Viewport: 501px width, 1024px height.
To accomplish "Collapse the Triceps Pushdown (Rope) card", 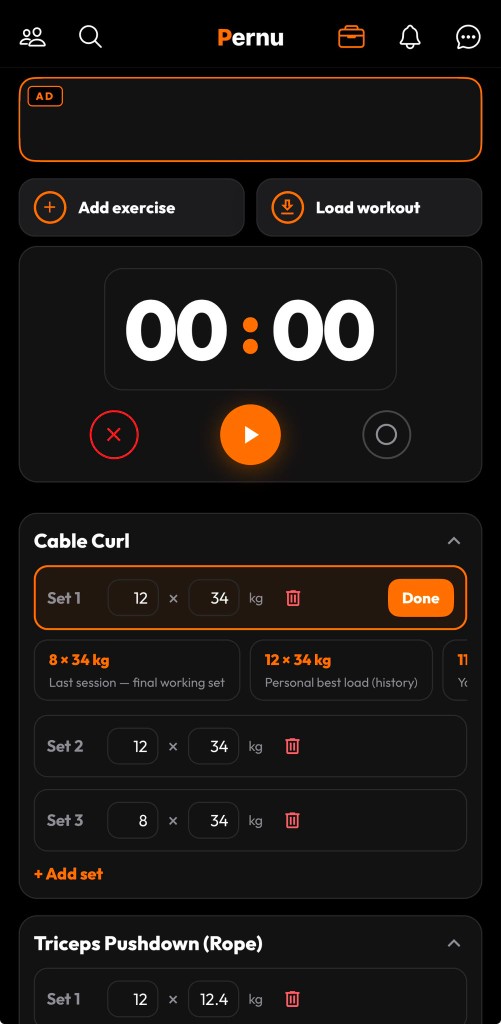I will 454,943.
